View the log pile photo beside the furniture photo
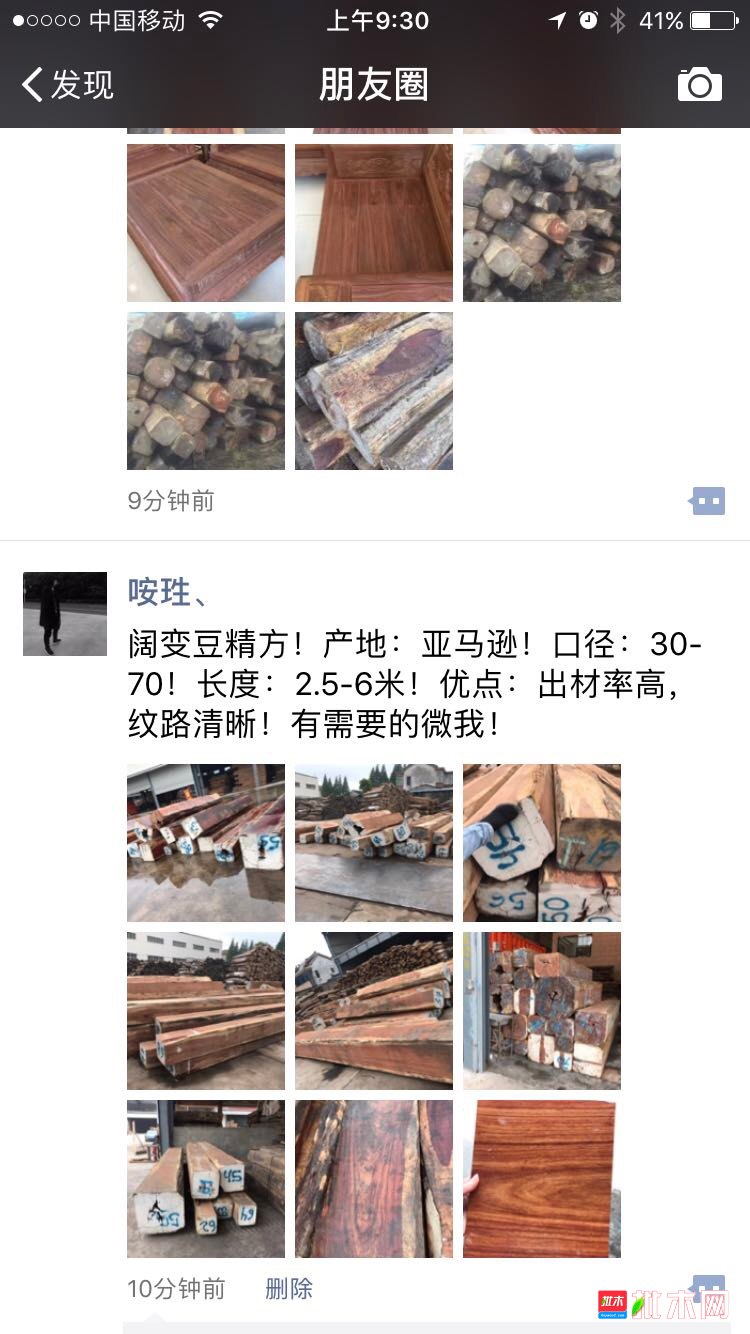This screenshot has height=1334, width=750. [541, 223]
